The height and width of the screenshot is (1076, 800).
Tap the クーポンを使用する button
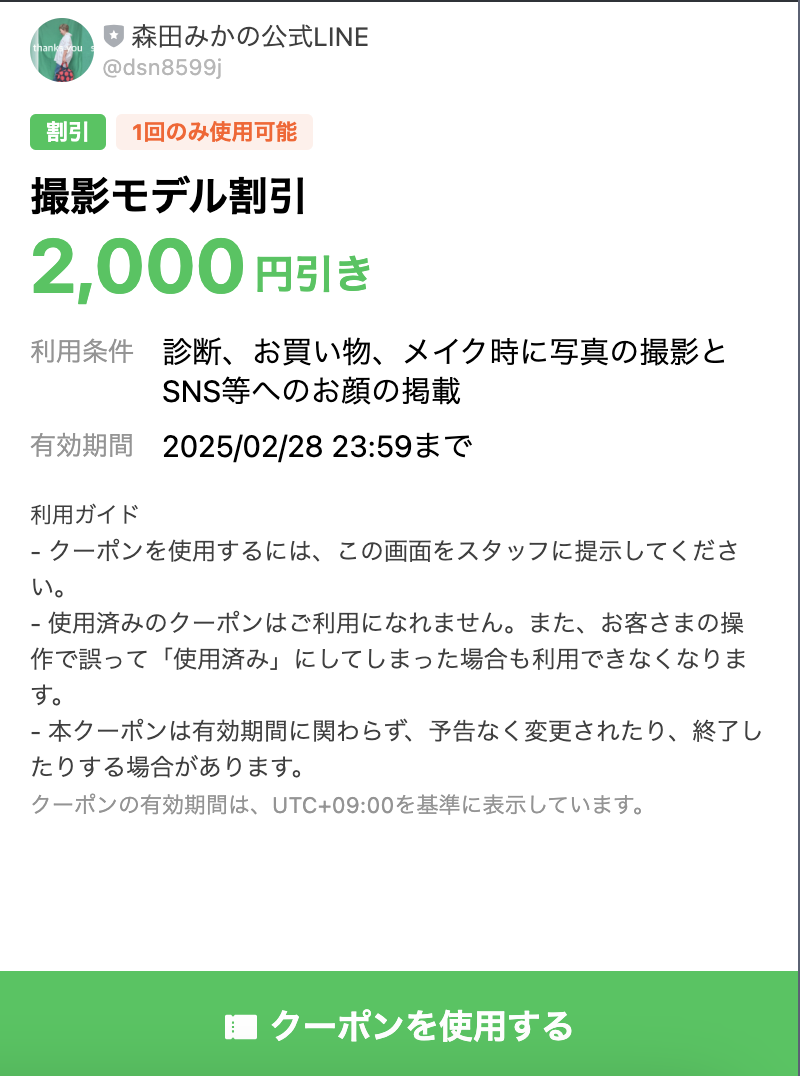click(400, 1025)
